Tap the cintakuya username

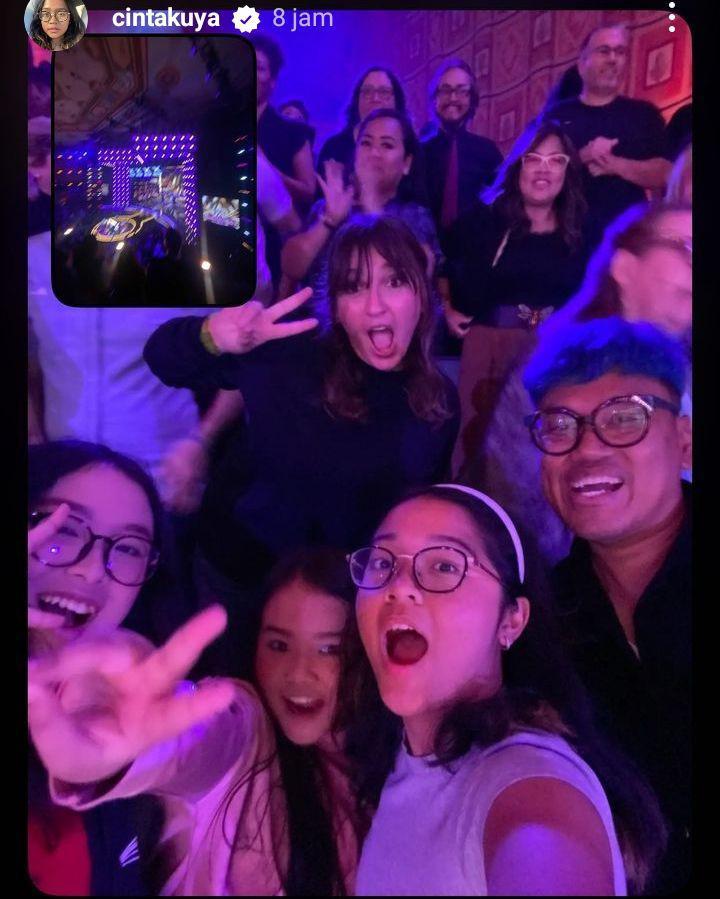pyautogui.click(x=165, y=19)
